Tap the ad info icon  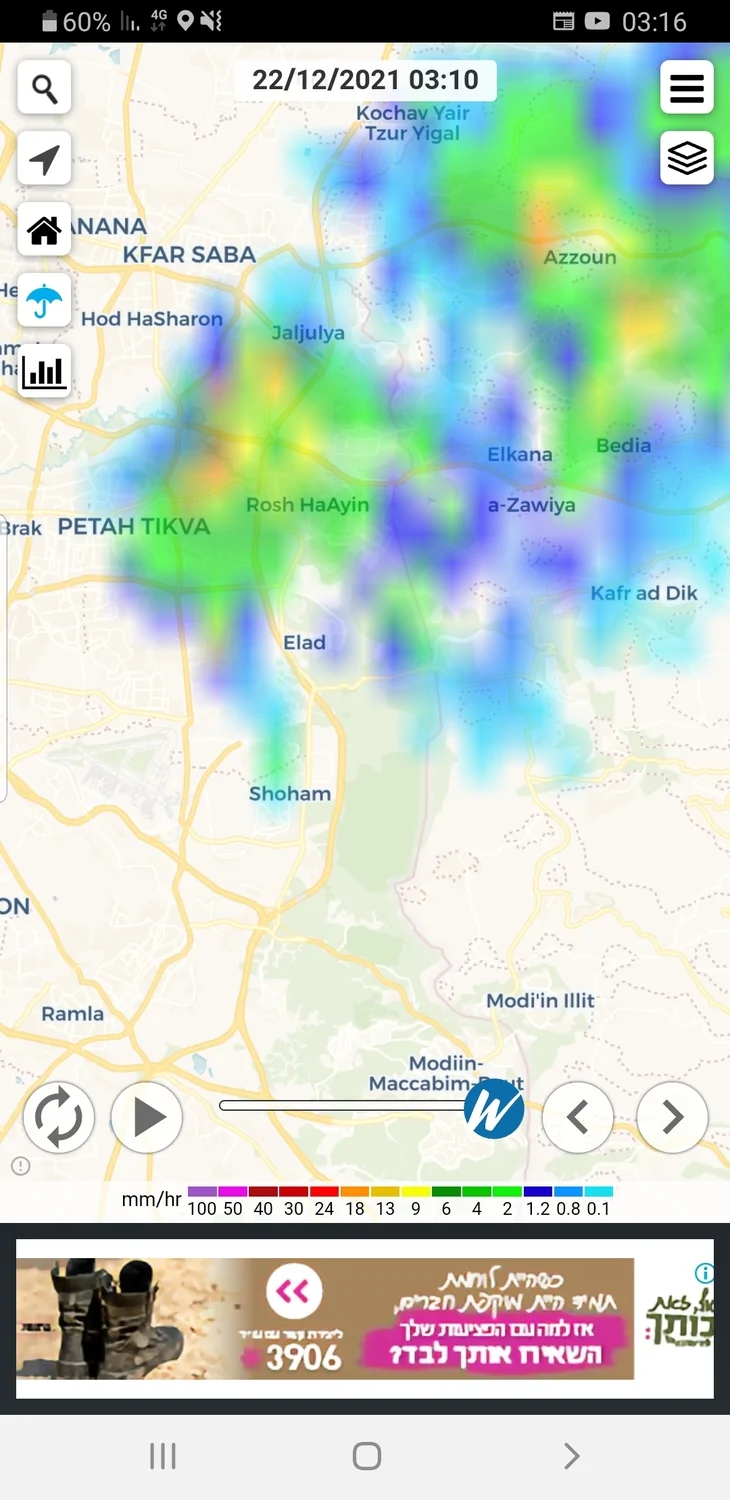point(704,1273)
